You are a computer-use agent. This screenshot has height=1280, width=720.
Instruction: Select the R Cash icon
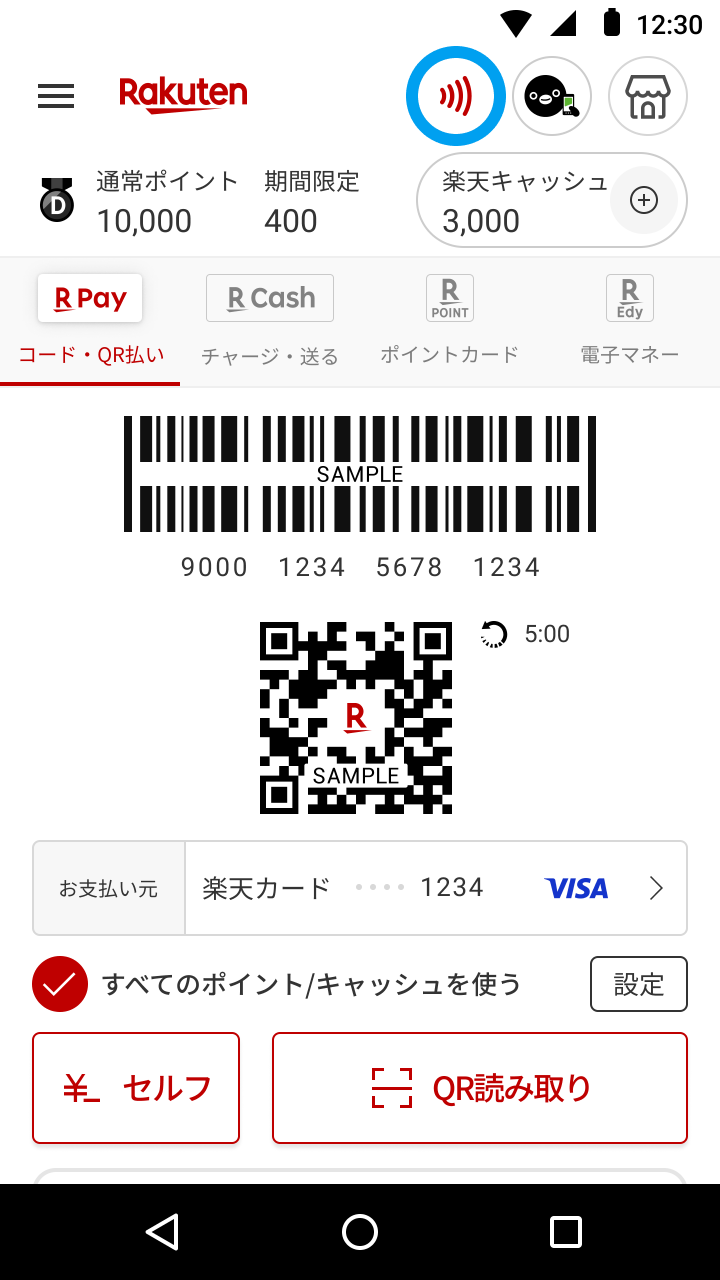pyautogui.click(x=269, y=298)
